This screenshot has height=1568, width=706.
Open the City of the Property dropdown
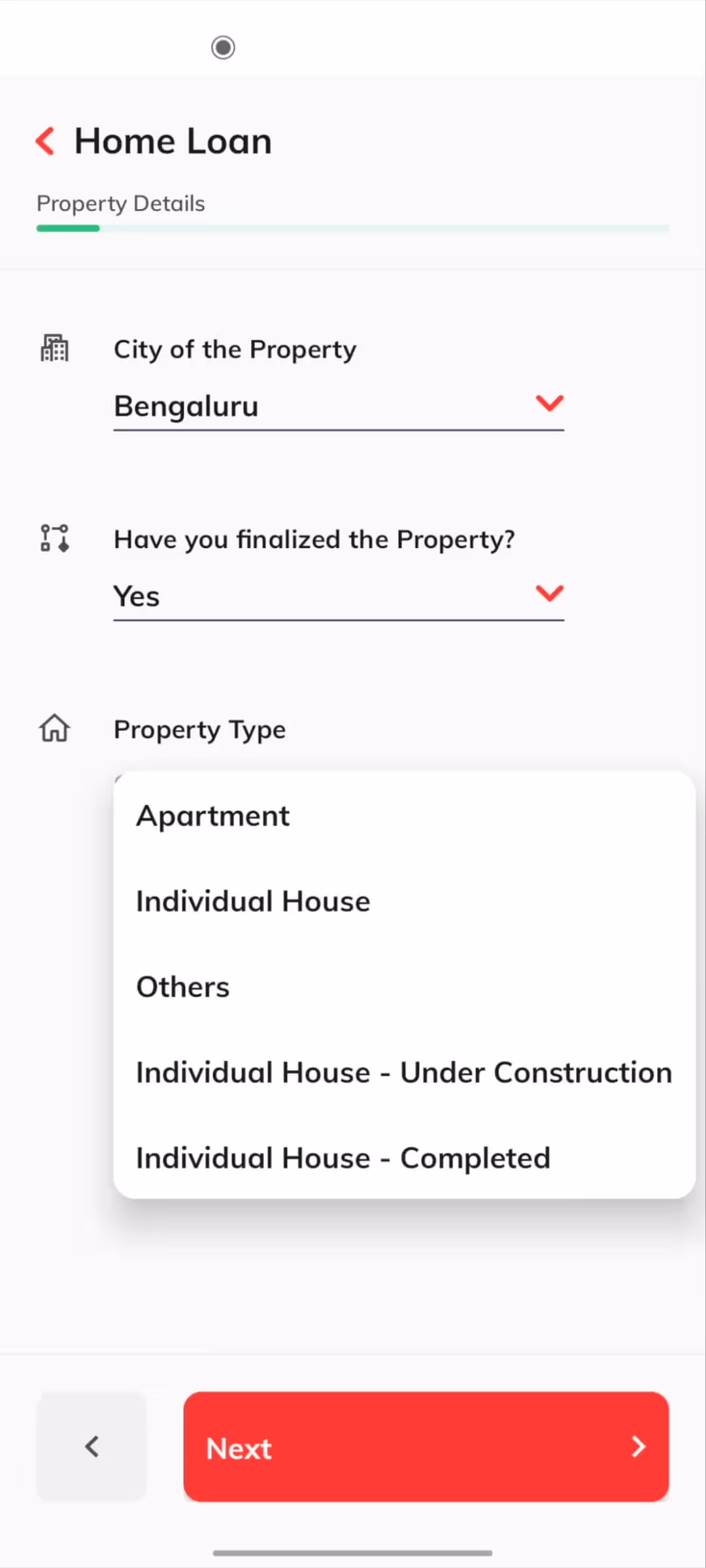339,406
